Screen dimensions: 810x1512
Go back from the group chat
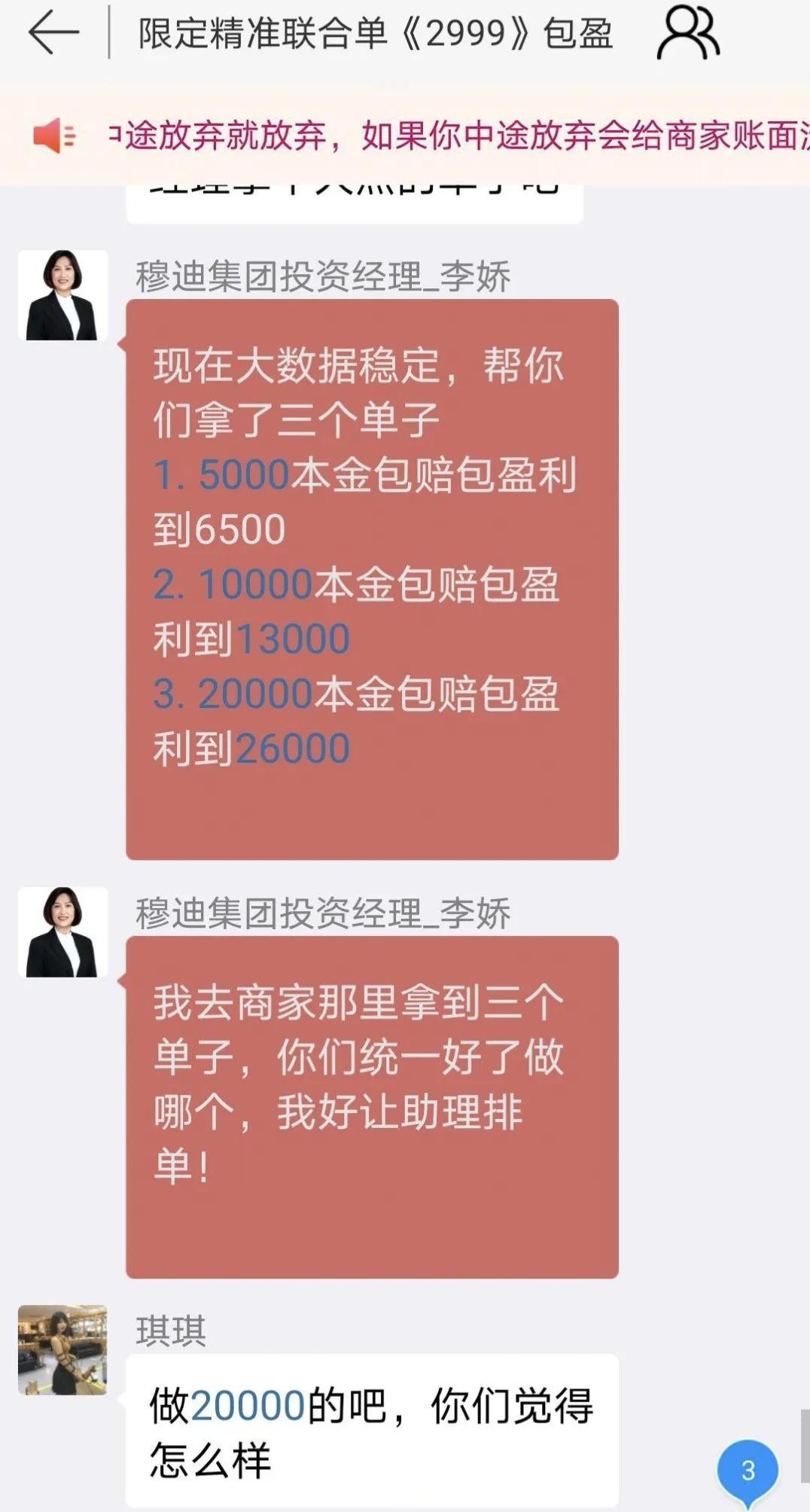[x=53, y=33]
